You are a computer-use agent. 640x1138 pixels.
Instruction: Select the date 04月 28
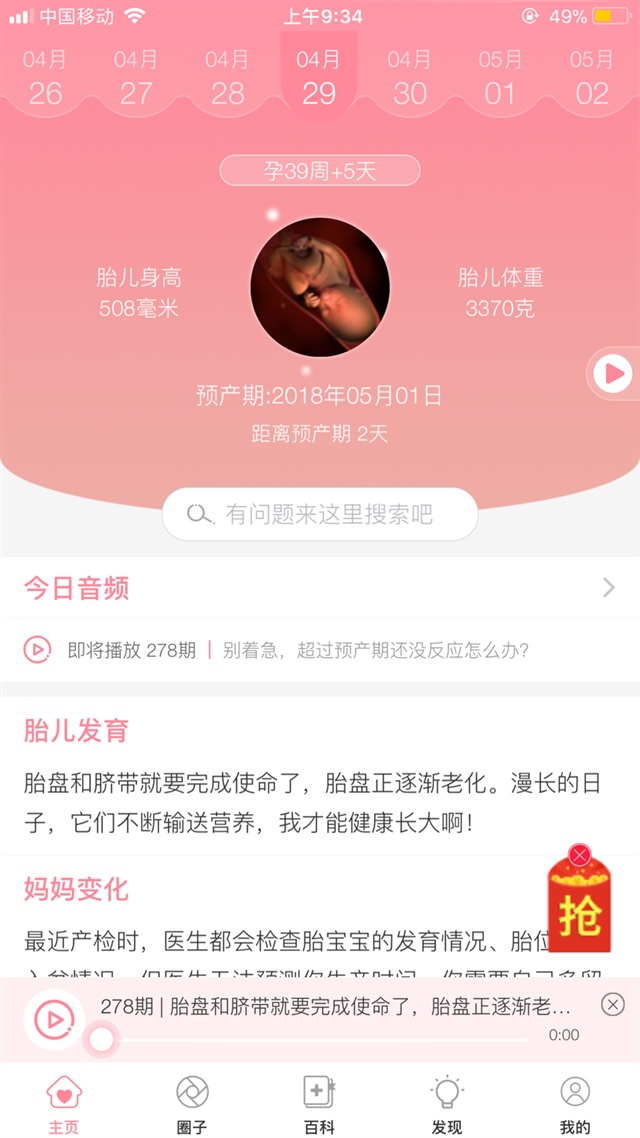(x=227, y=78)
